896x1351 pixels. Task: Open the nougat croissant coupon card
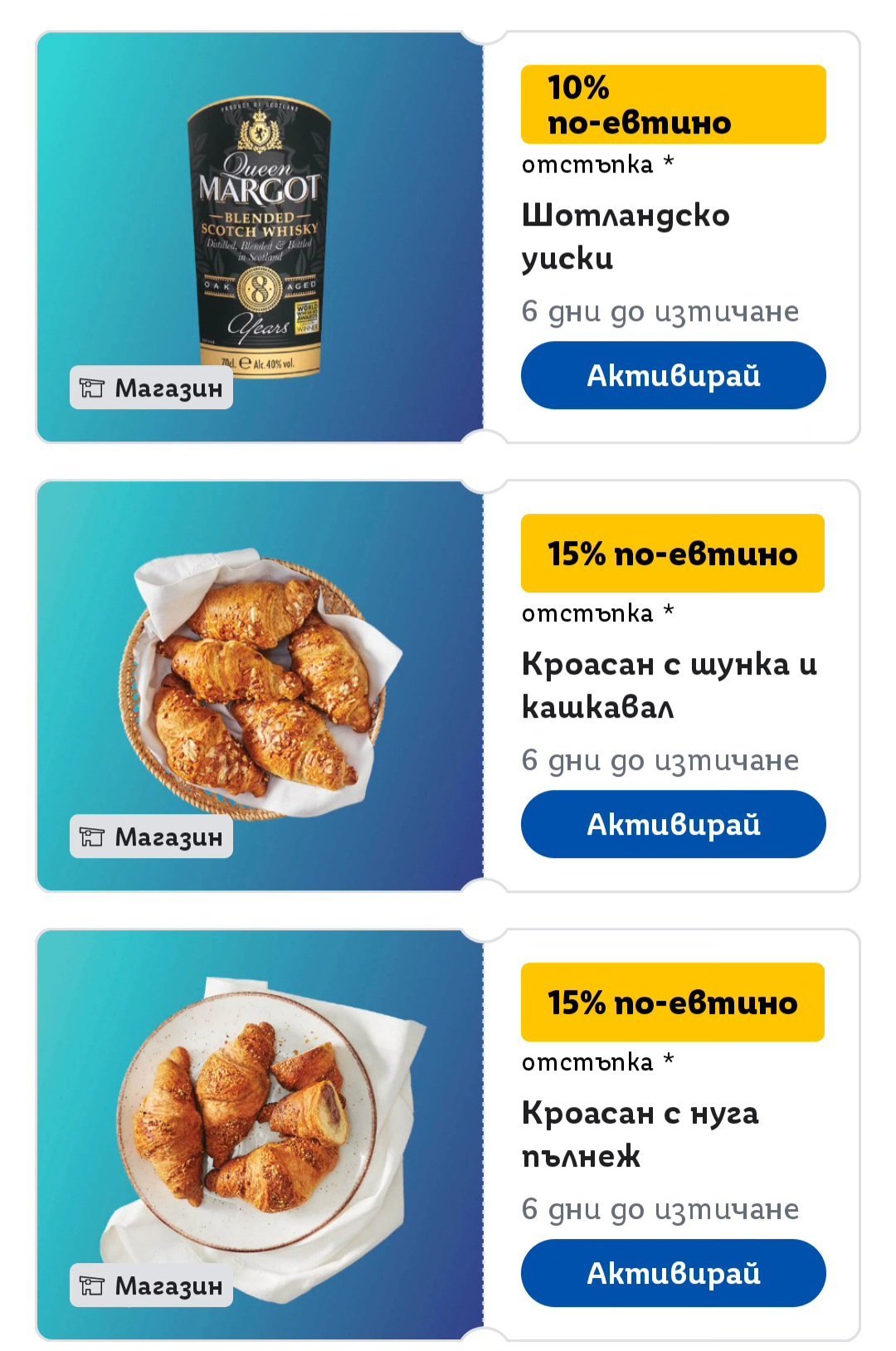[259, 1134]
